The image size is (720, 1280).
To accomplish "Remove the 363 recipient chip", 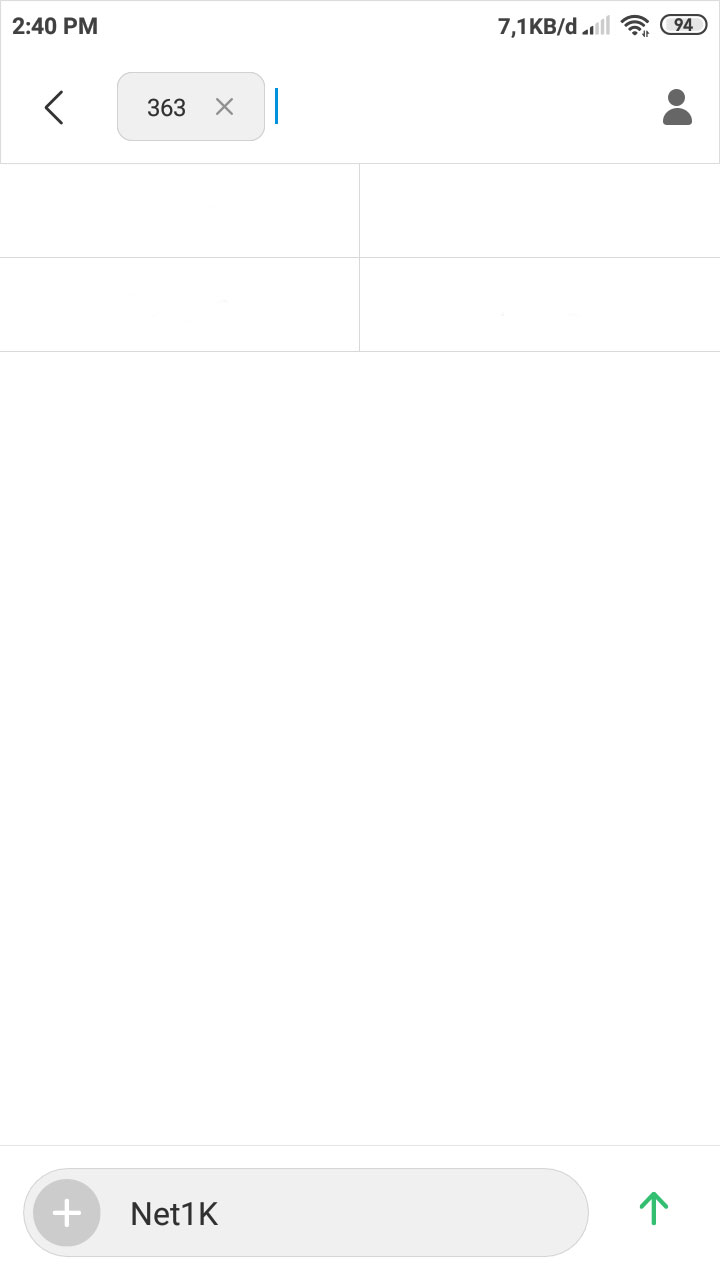I will pyautogui.click(x=224, y=107).
